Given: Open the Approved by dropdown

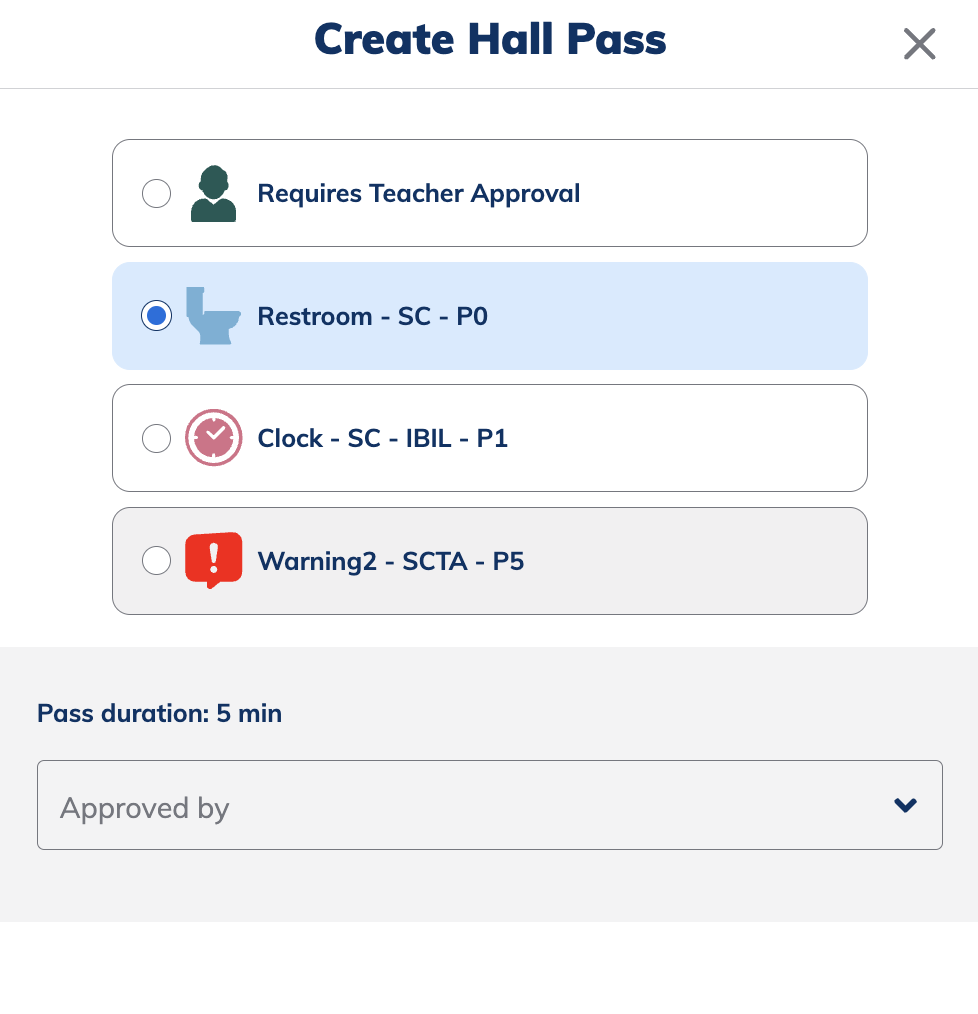Looking at the screenshot, I should (490, 805).
